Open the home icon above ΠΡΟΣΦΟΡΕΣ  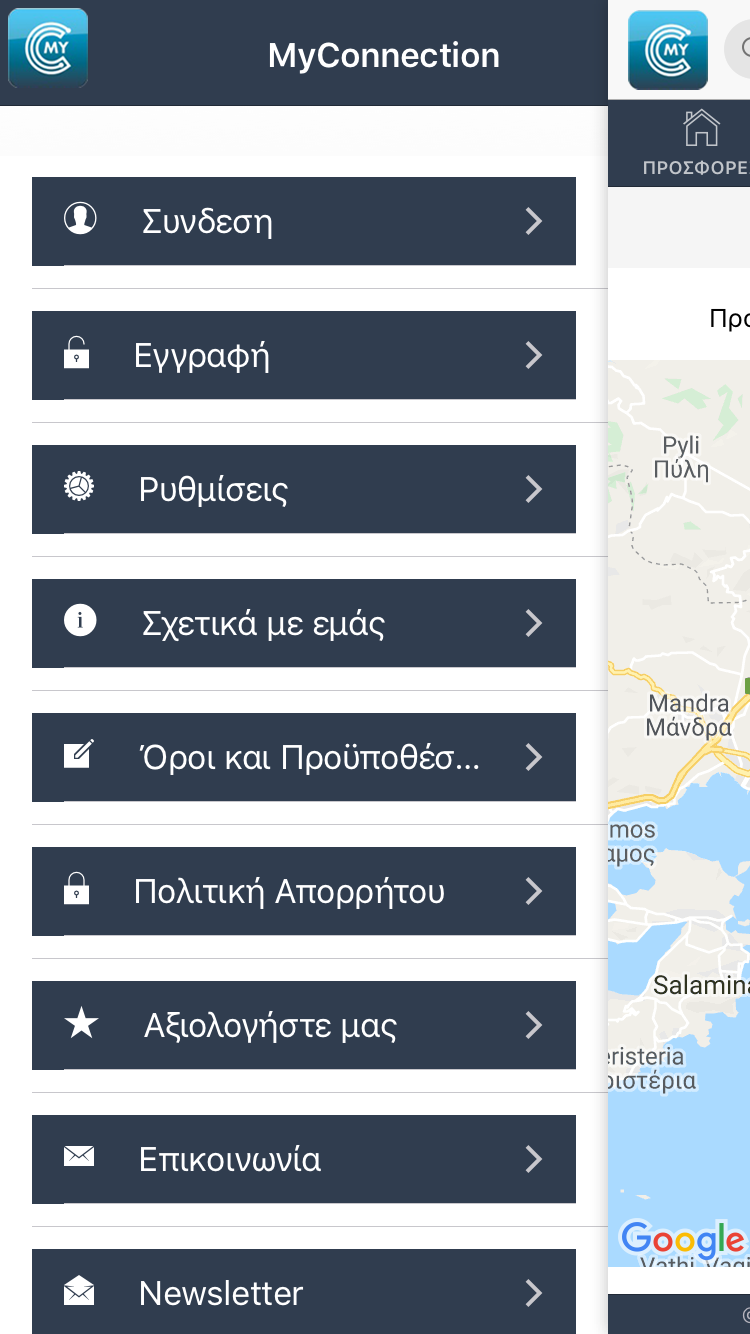[703, 128]
